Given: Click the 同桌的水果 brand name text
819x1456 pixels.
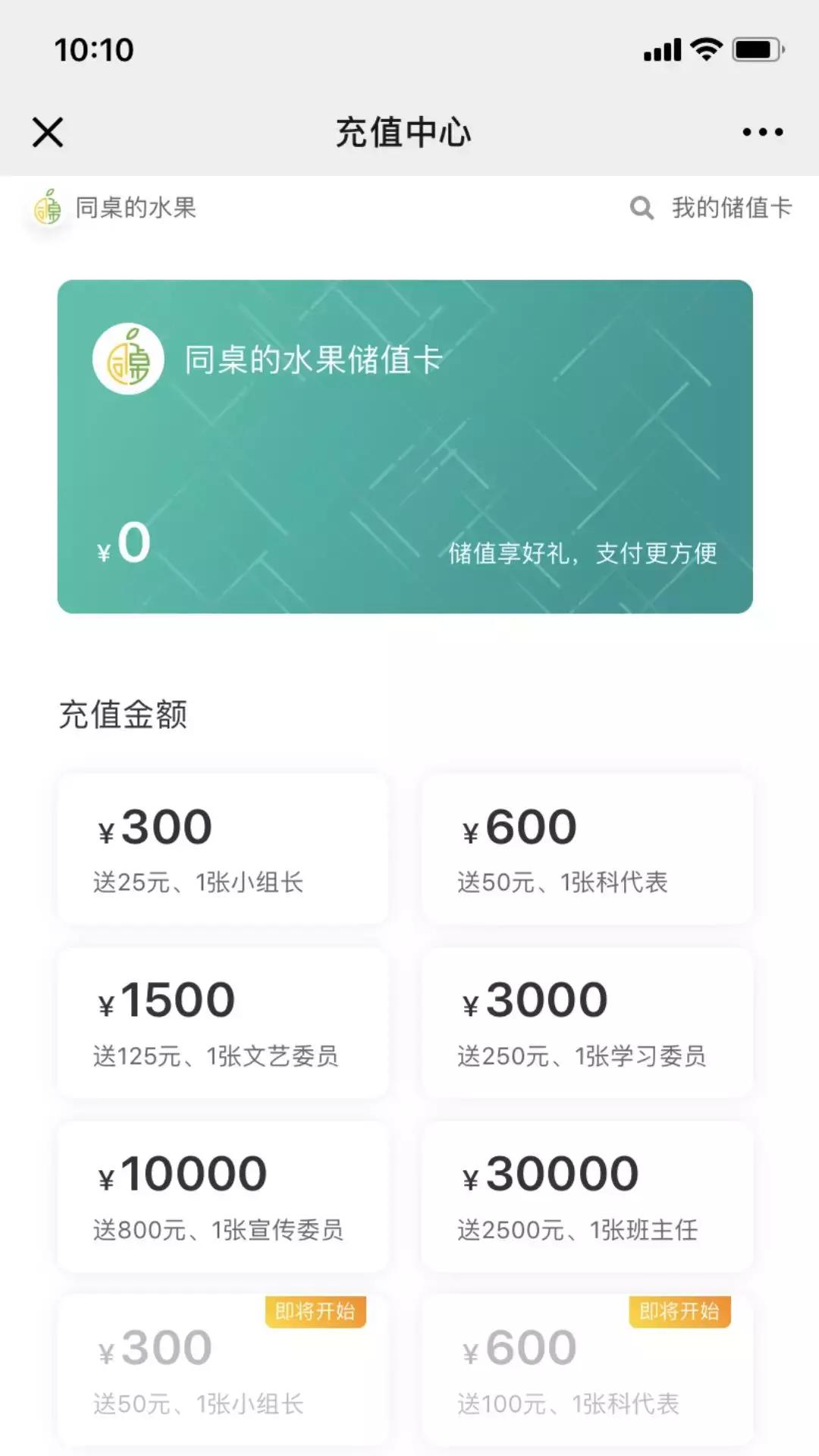Looking at the screenshot, I should [136, 208].
